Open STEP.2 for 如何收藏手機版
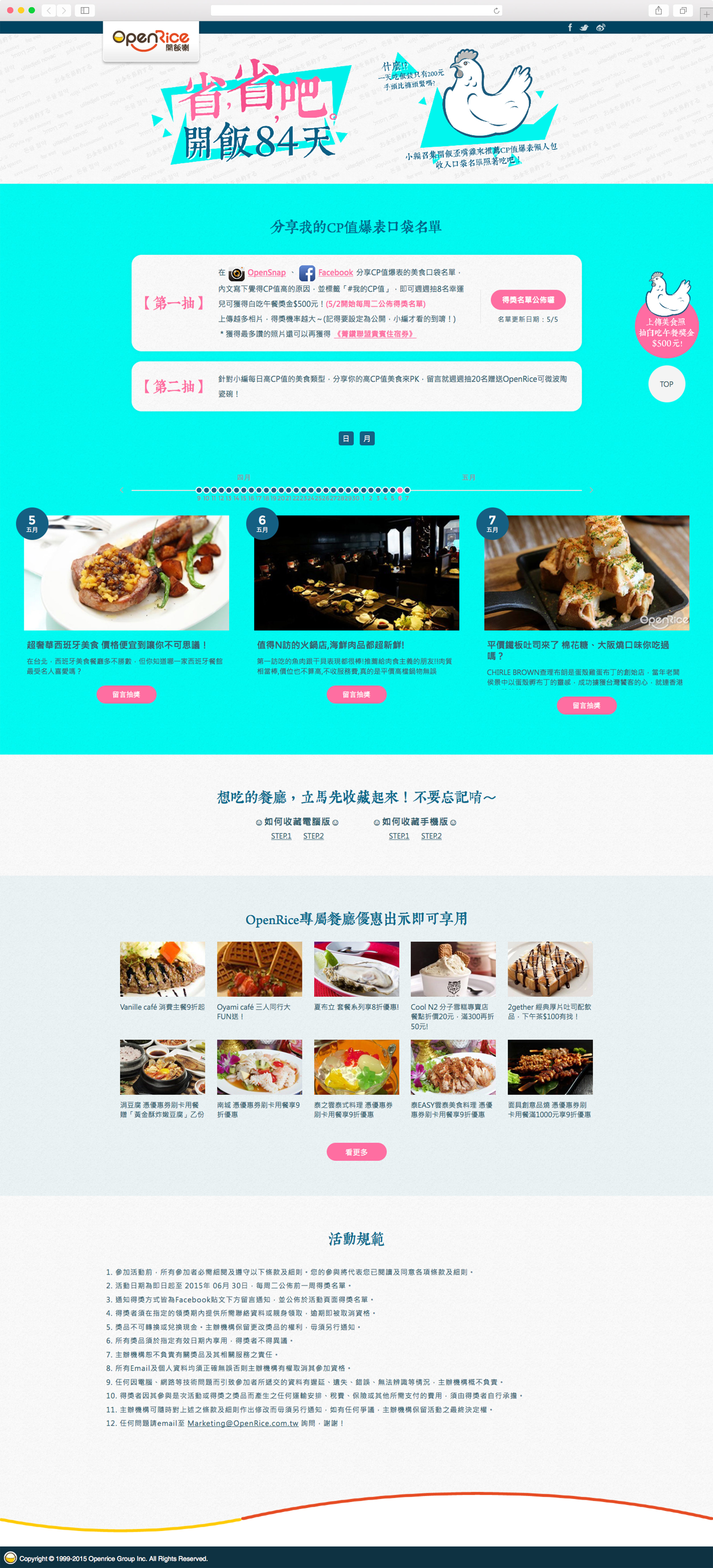 [x=431, y=836]
